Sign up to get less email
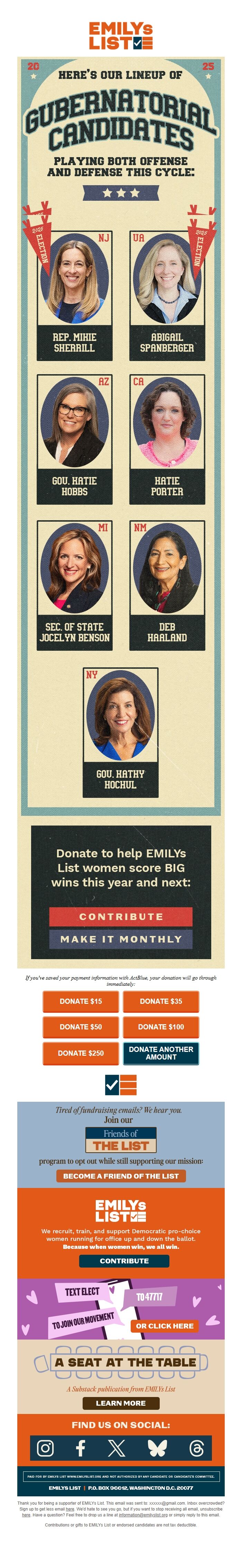This screenshot has height=1568, width=242. pyautogui.click(x=71, y=1509)
